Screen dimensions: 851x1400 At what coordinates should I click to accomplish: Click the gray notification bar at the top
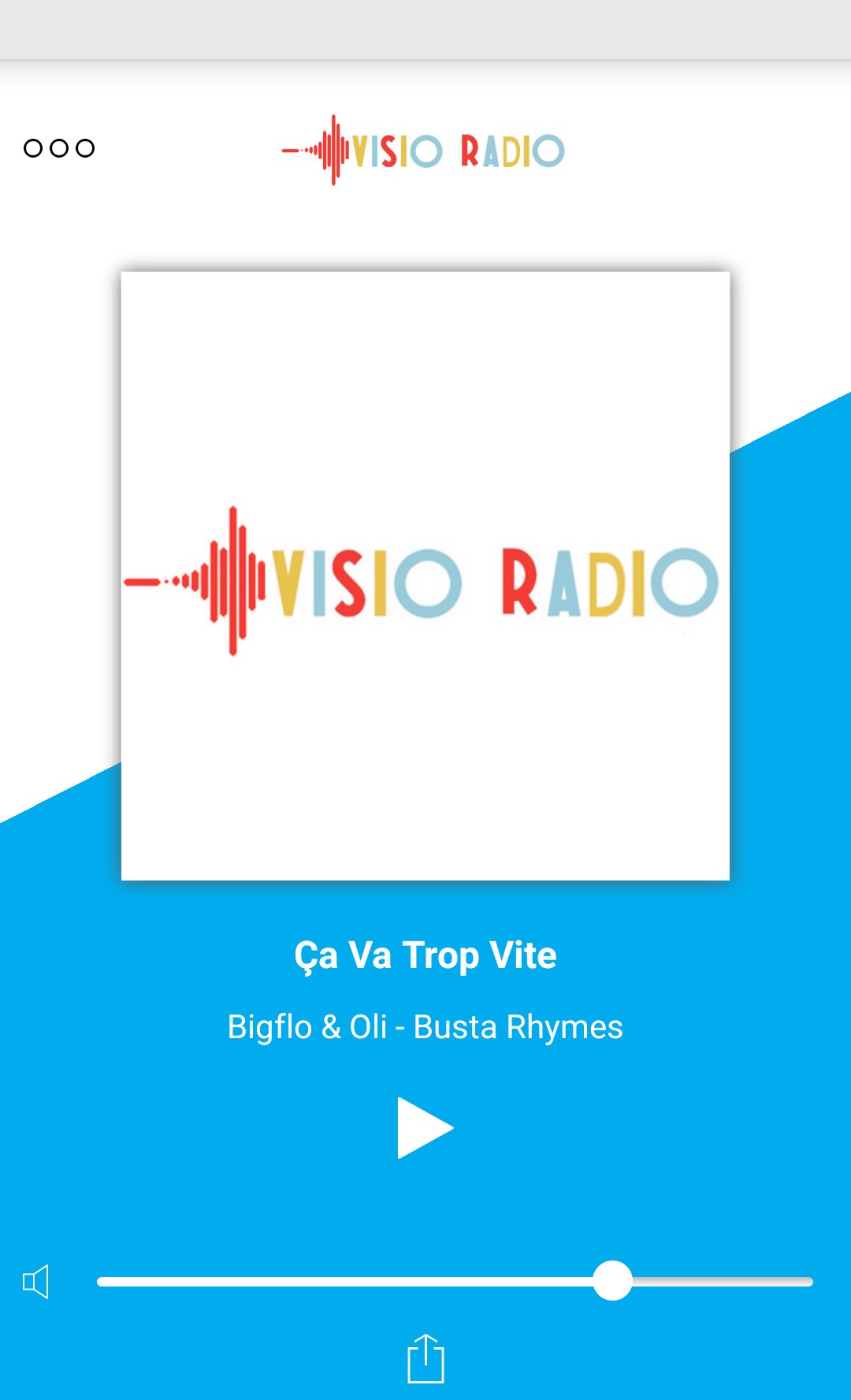(425, 28)
